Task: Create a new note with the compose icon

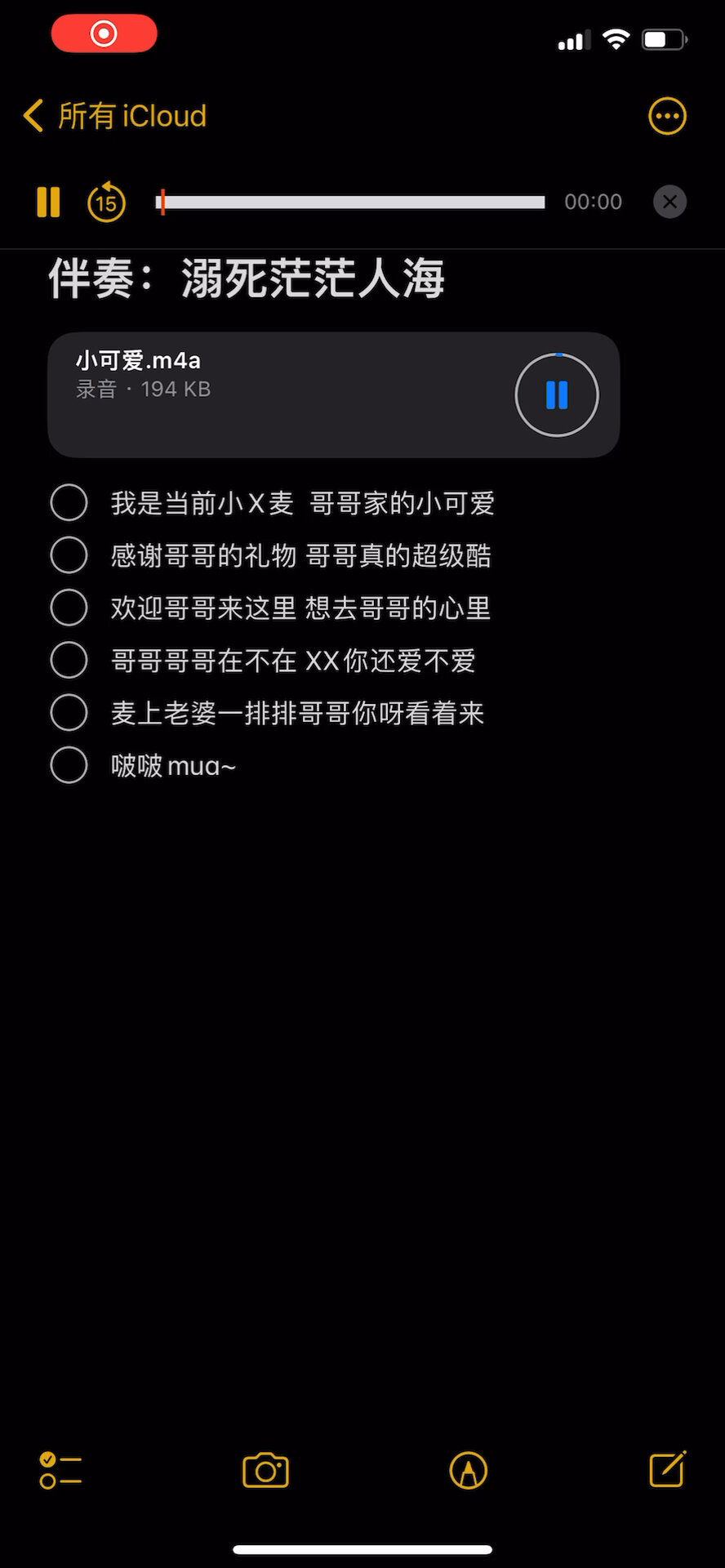Action: point(666,1470)
